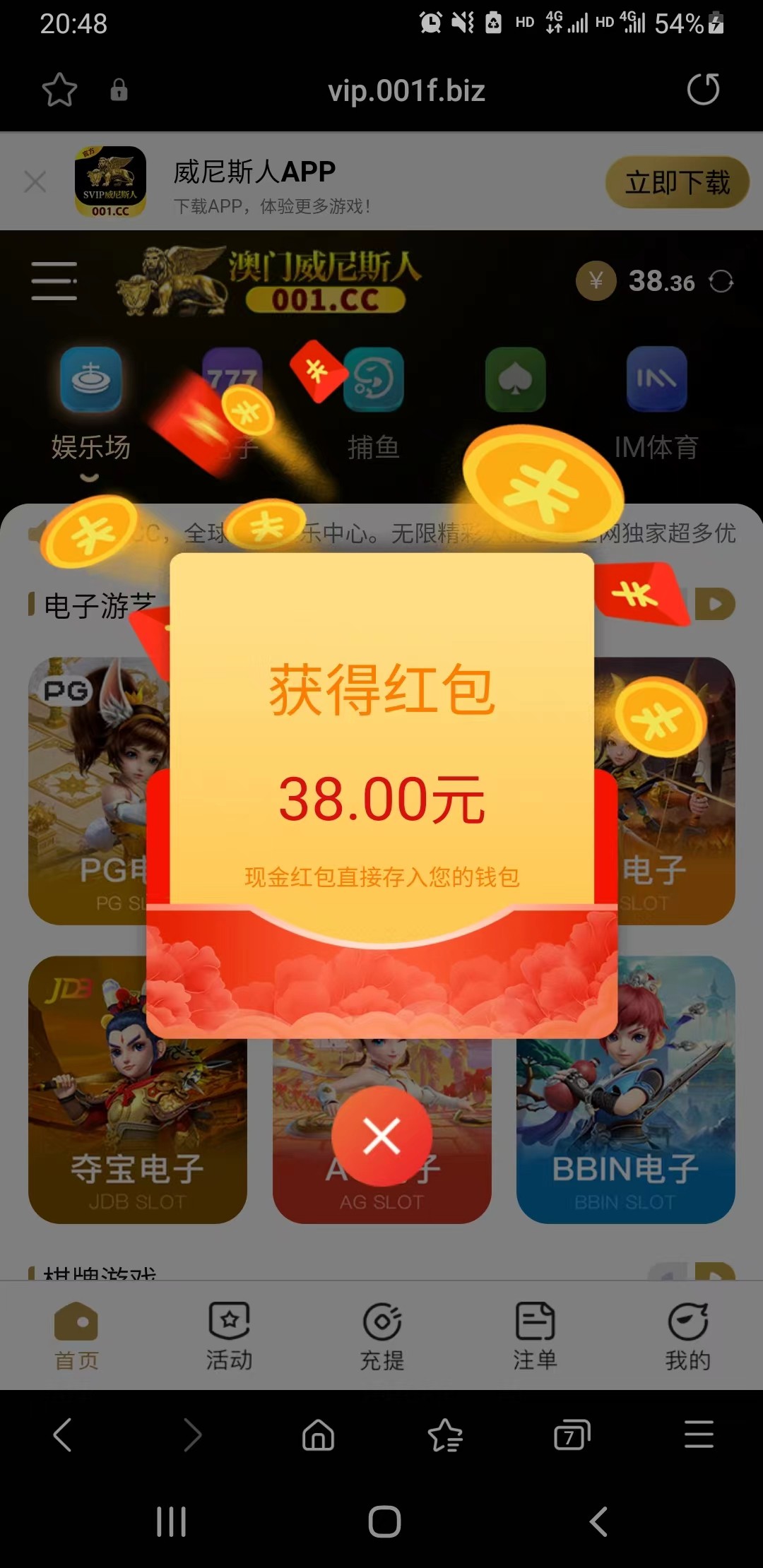Switch to the 充提 tab
Image resolution: width=763 pixels, height=1568 pixels.
click(x=382, y=1335)
